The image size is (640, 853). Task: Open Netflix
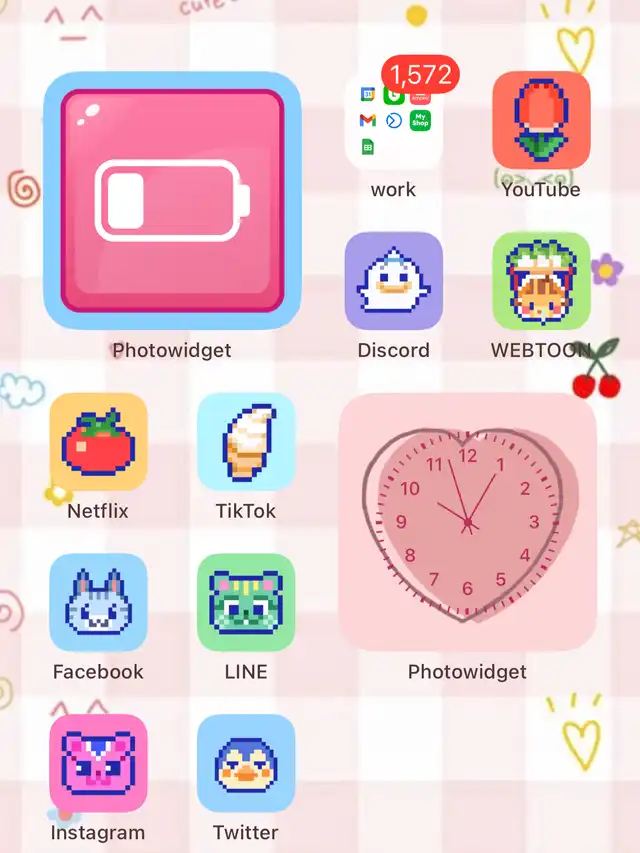point(98,442)
